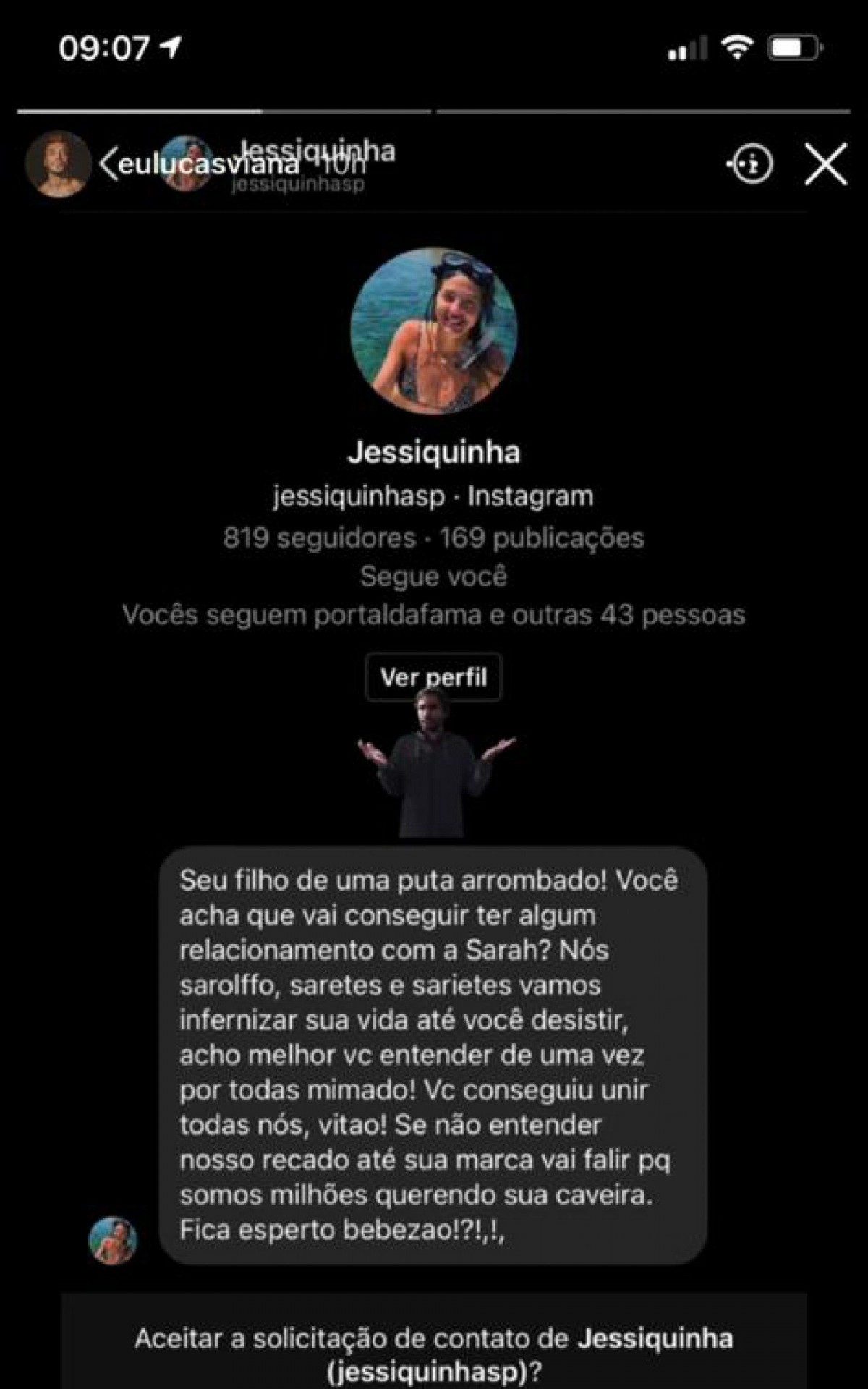Viewport: 868px width, 1389px height.
Task: Tap the battery icon in the status bar
Action: coord(794,46)
